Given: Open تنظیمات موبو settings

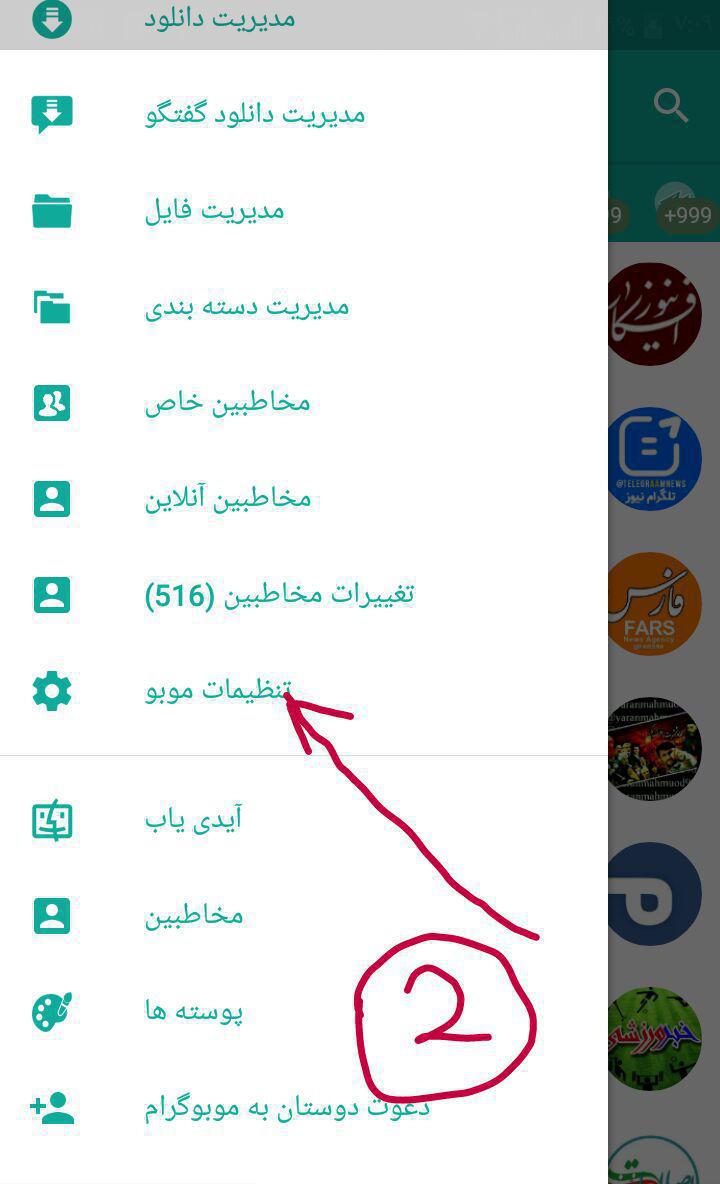Looking at the screenshot, I should [x=303, y=691].
